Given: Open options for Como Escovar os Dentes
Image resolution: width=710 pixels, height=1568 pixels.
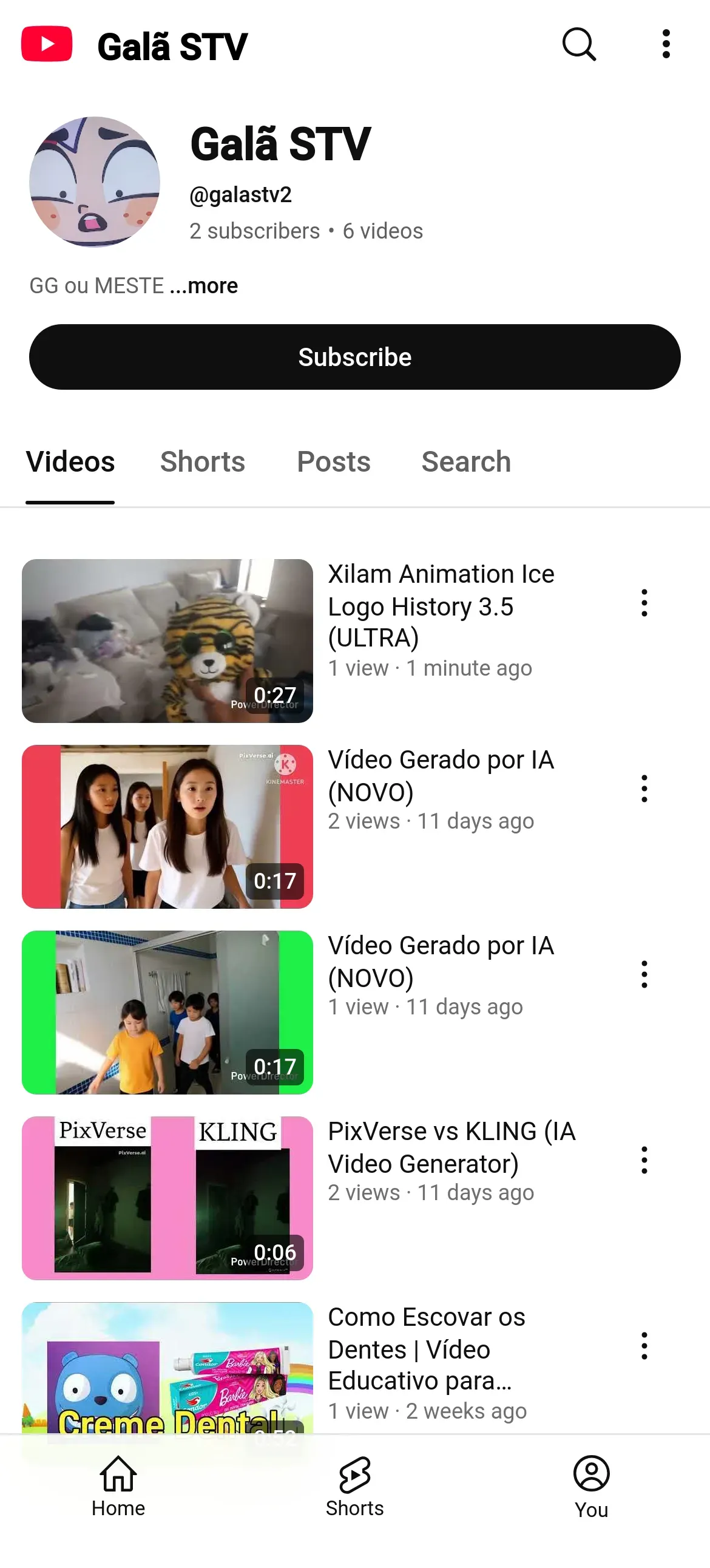Looking at the screenshot, I should pos(644,1346).
